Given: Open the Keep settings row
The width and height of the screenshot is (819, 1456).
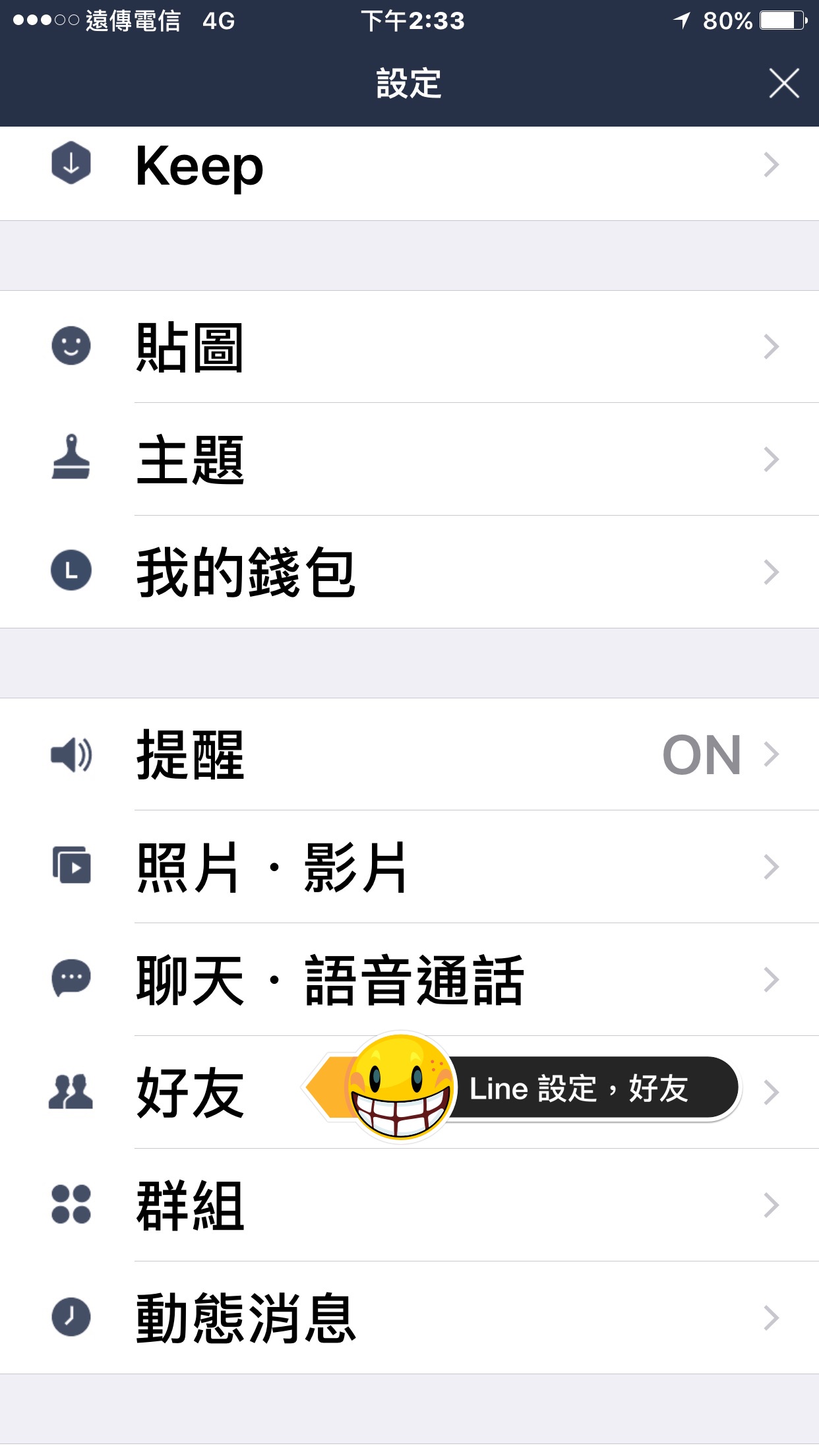Looking at the screenshot, I should coord(409,166).
